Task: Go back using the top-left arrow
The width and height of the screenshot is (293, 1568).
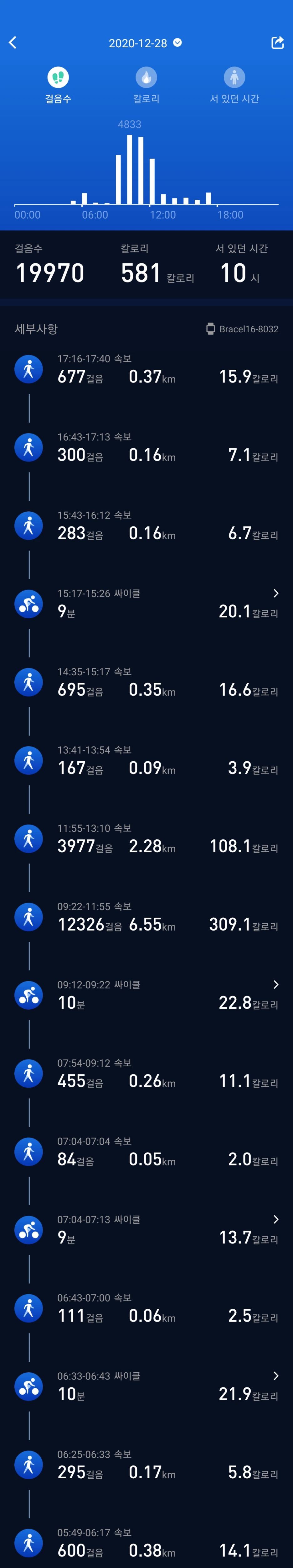Action: [13, 43]
